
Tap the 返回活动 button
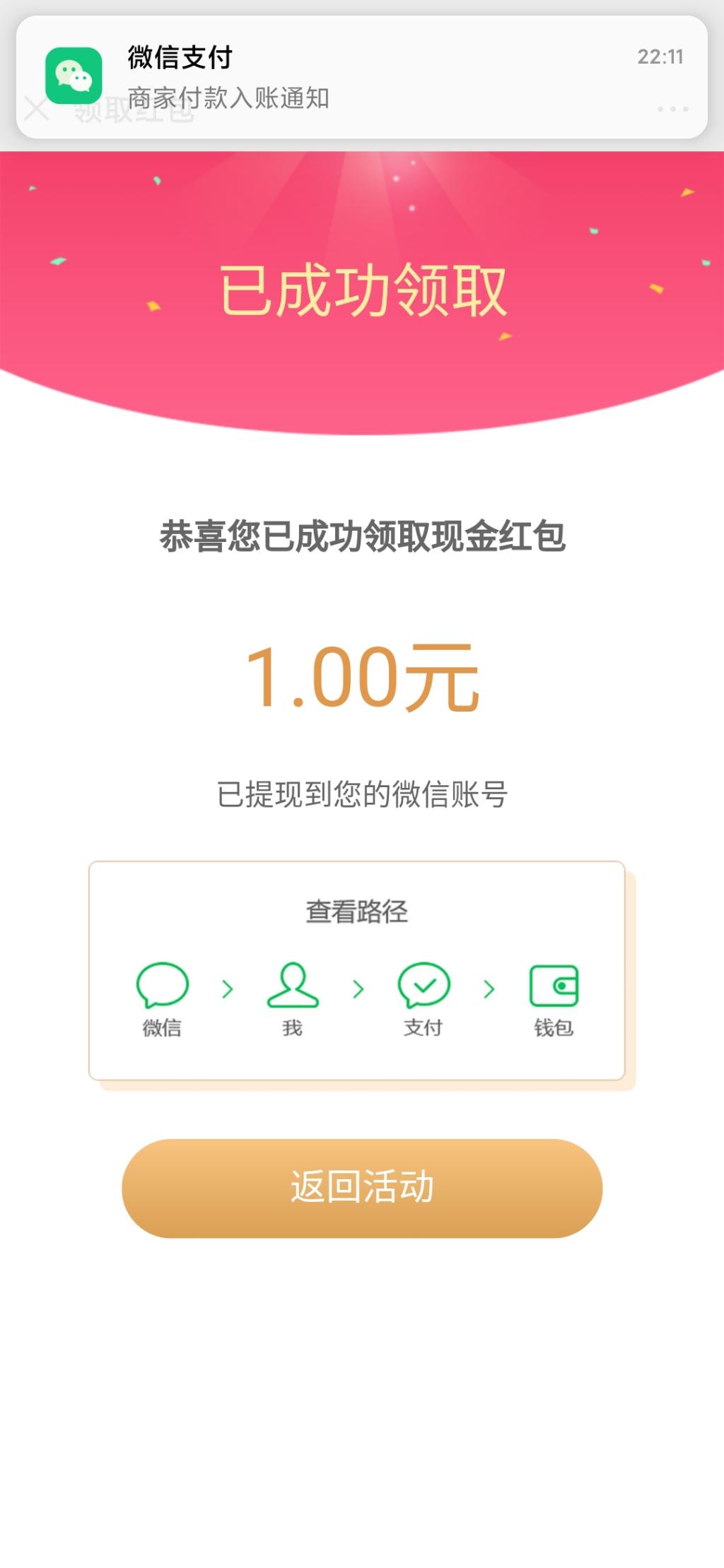point(362,1188)
